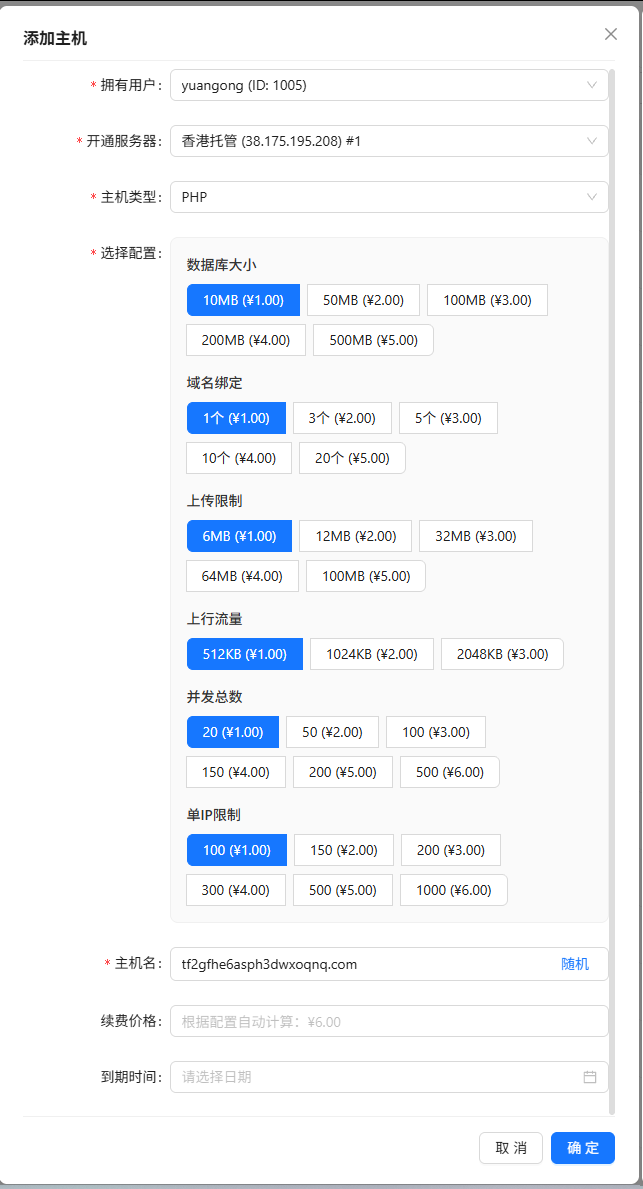Select 300 (¥4.00) under 单IP限制
Screen dimensions: 643x1189
(x=236, y=890)
